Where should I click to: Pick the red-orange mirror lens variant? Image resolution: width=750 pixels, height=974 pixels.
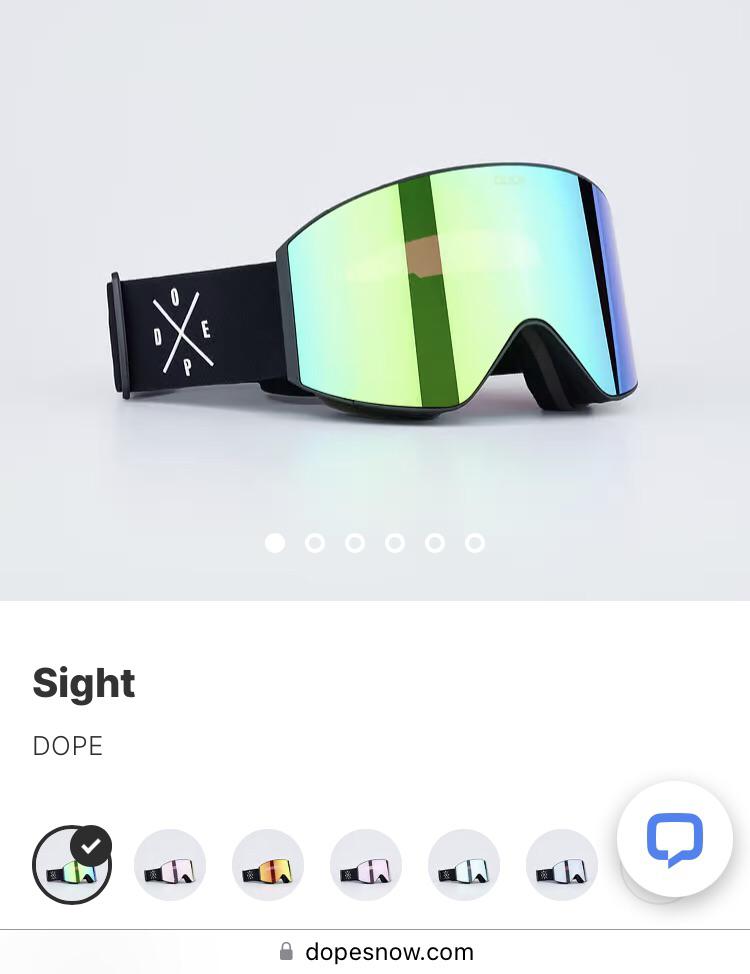(x=267, y=864)
